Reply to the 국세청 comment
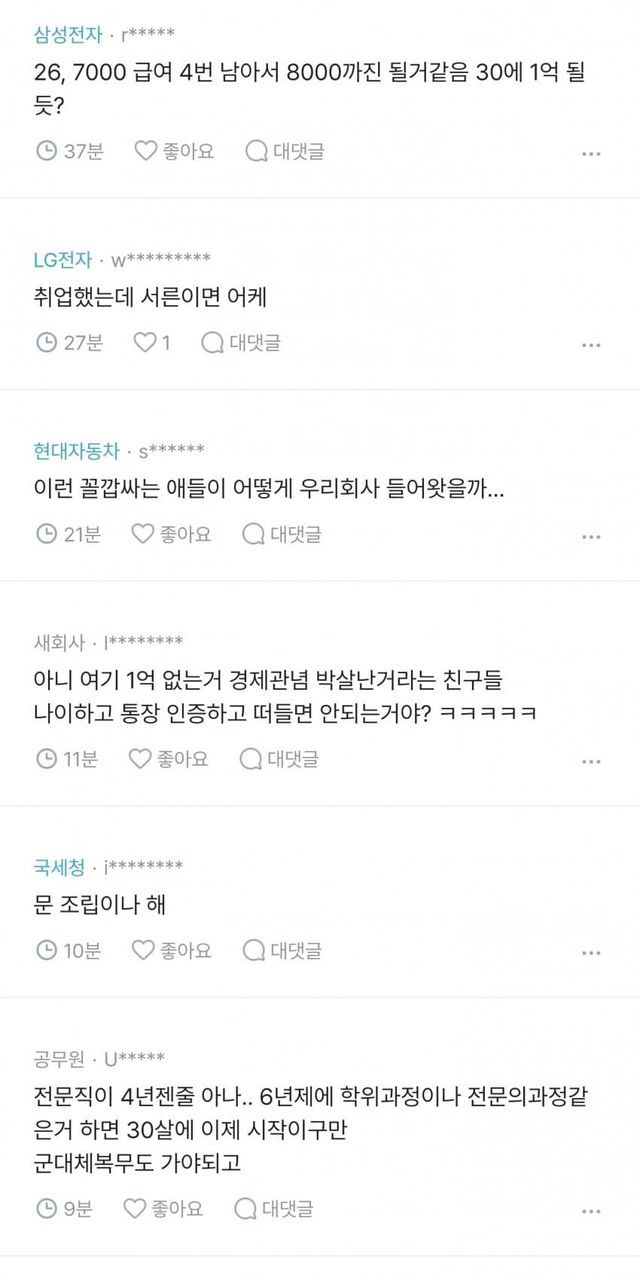The height and width of the screenshot is (1280, 640). 282,950
